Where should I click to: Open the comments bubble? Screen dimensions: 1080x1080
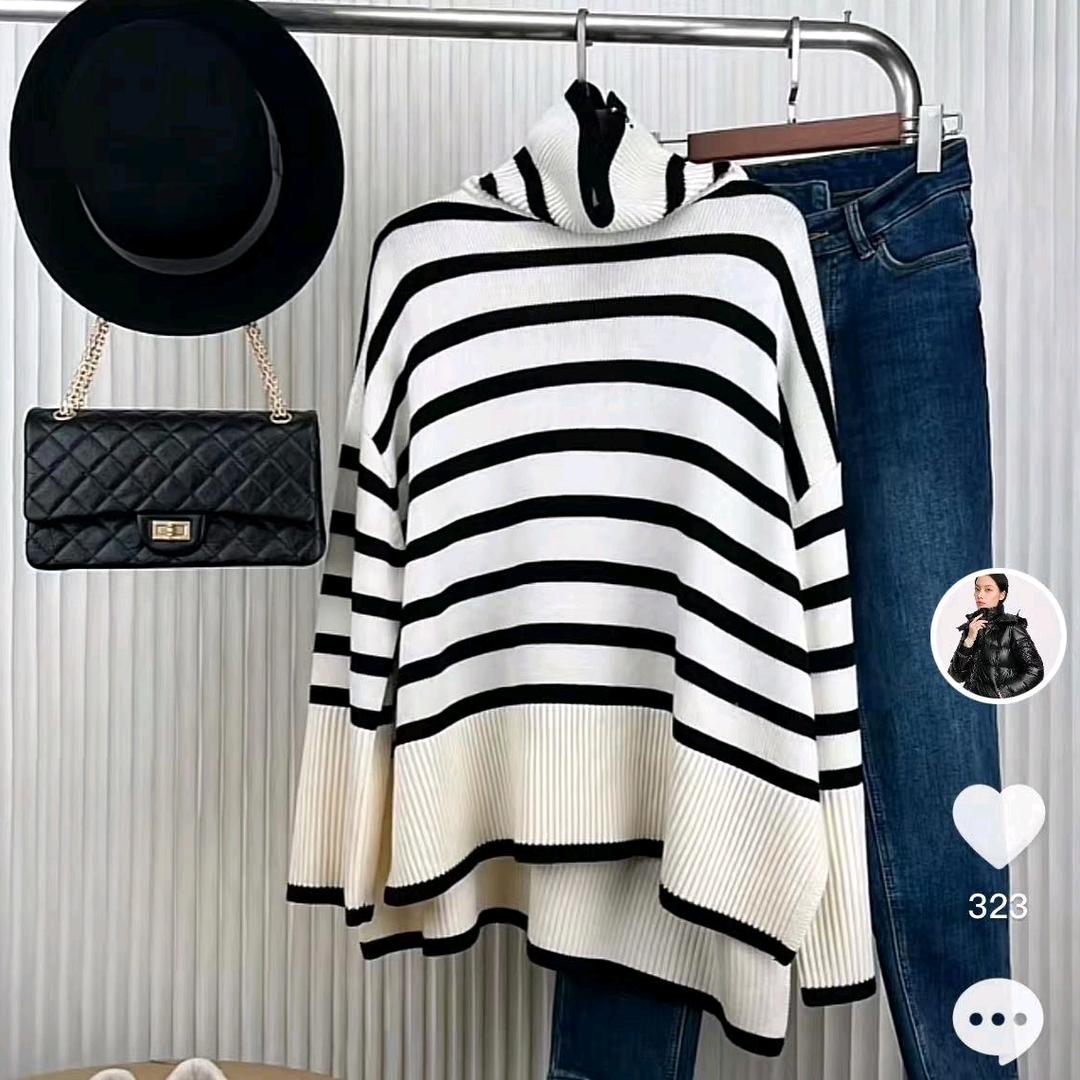click(x=997, y=1019)
